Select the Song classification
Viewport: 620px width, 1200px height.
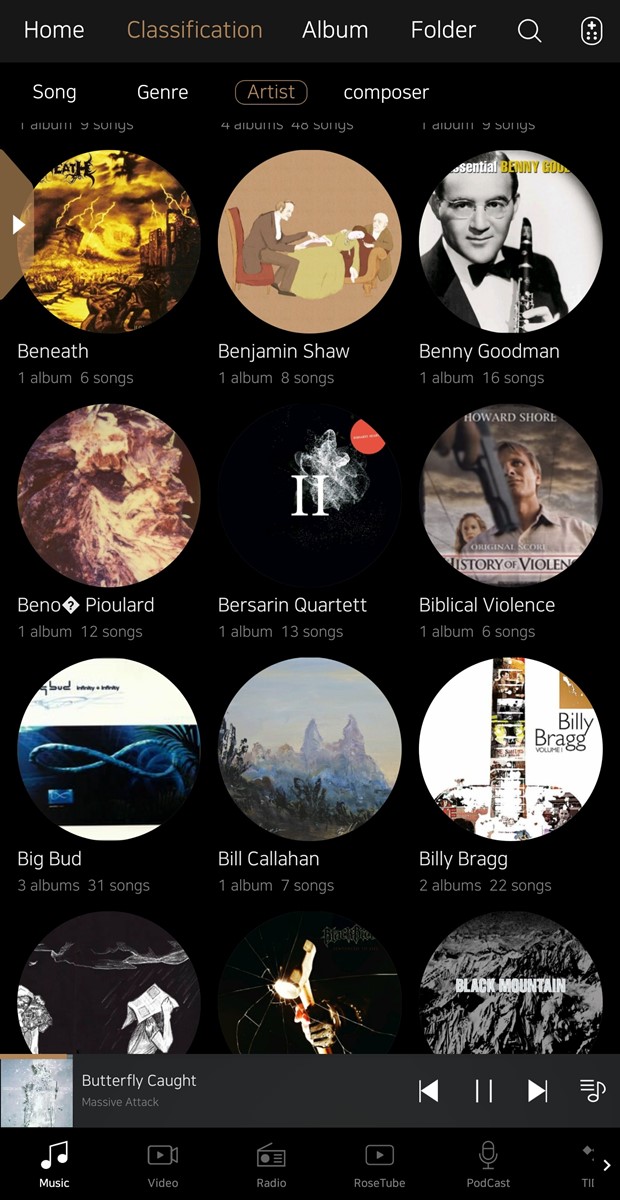(54, 92)
